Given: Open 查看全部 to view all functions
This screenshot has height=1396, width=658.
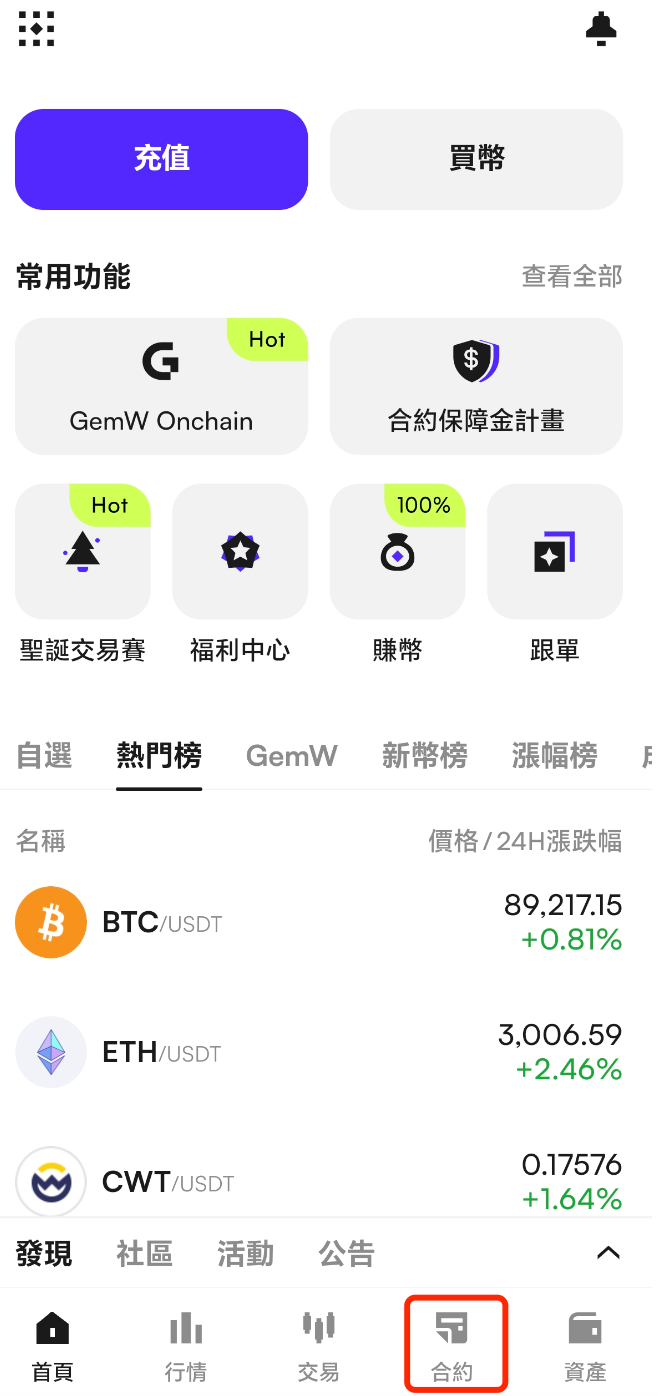Looking at the screenshot, I should pos(572,277).
